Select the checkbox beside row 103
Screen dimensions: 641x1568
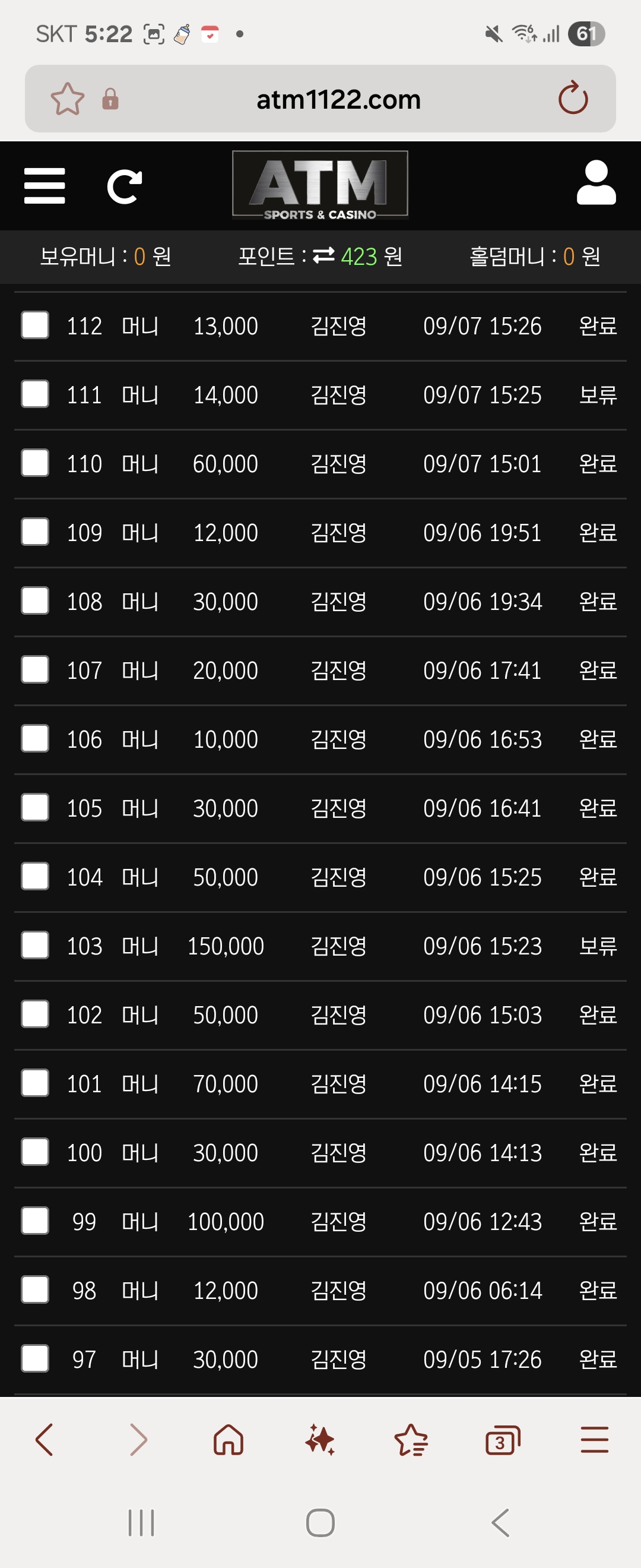tap(34, 946)
